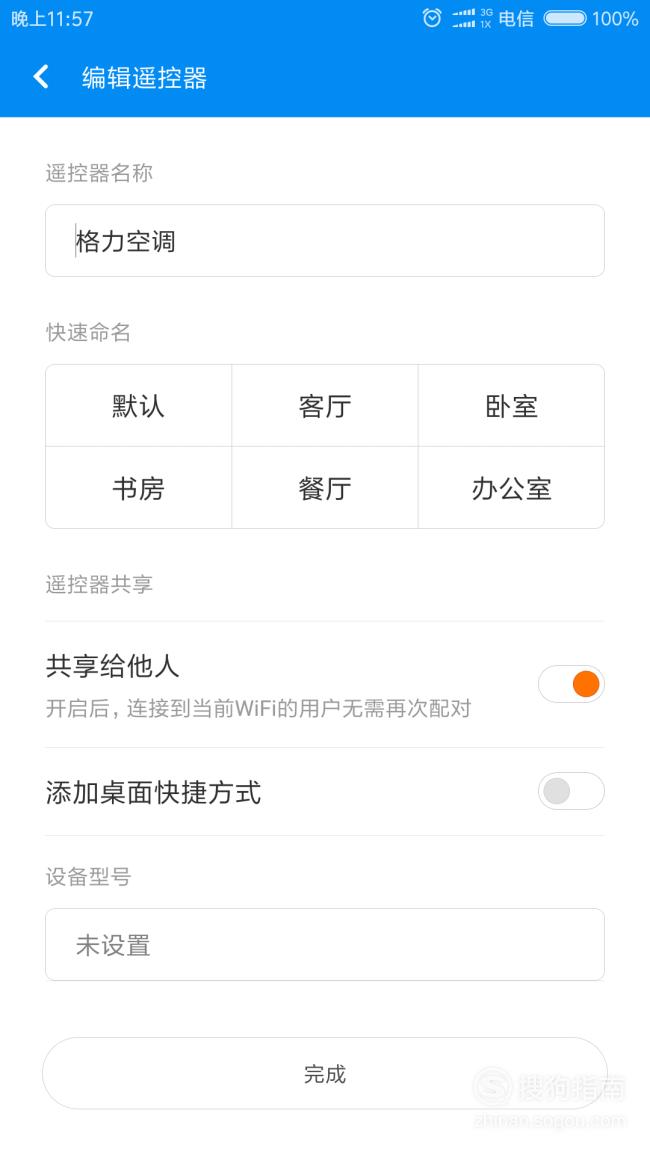Pick the 卧室 quick name
Viewport: 650px width, 1155px height.
click(x=511, y=406)
